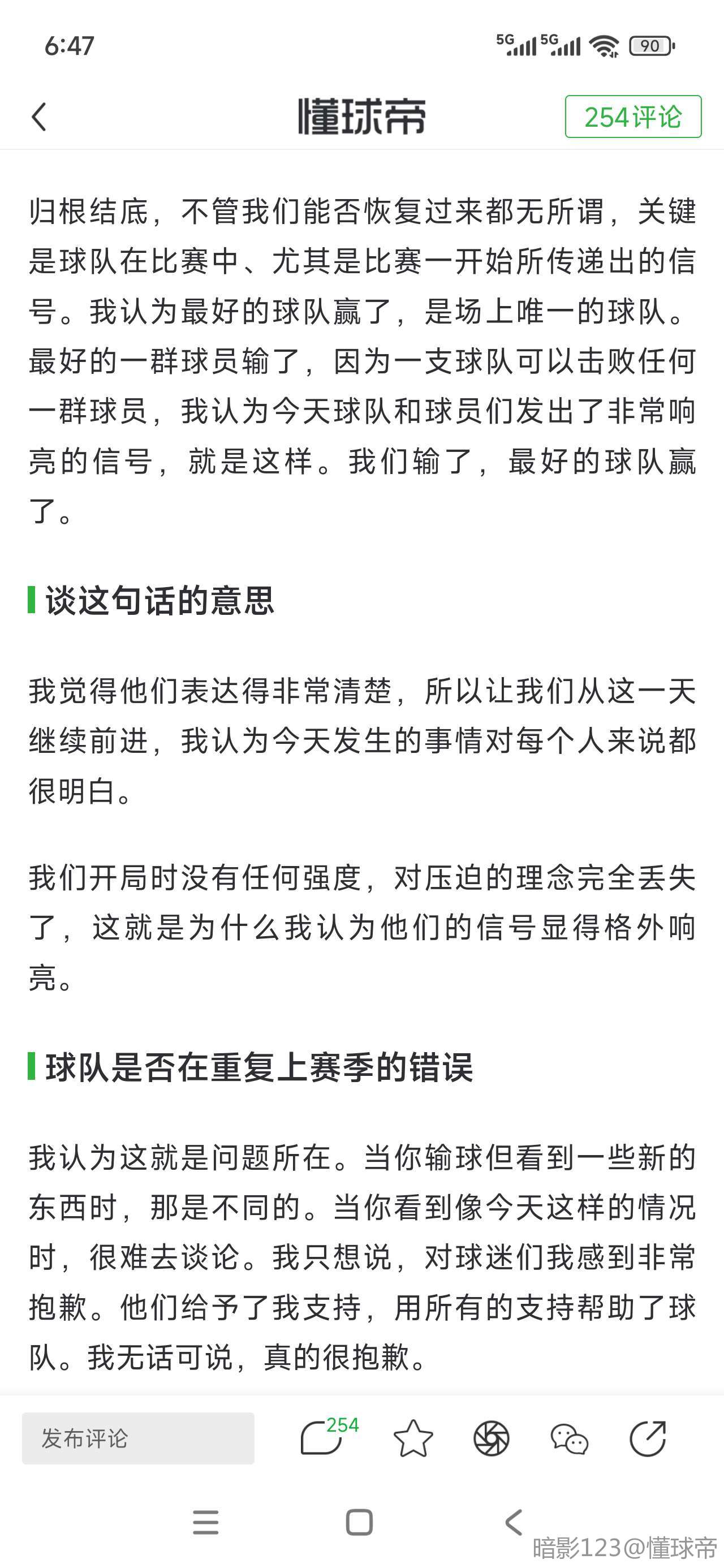Open the share options arrow icon

pyautogui.click(x=648, y=1438)
